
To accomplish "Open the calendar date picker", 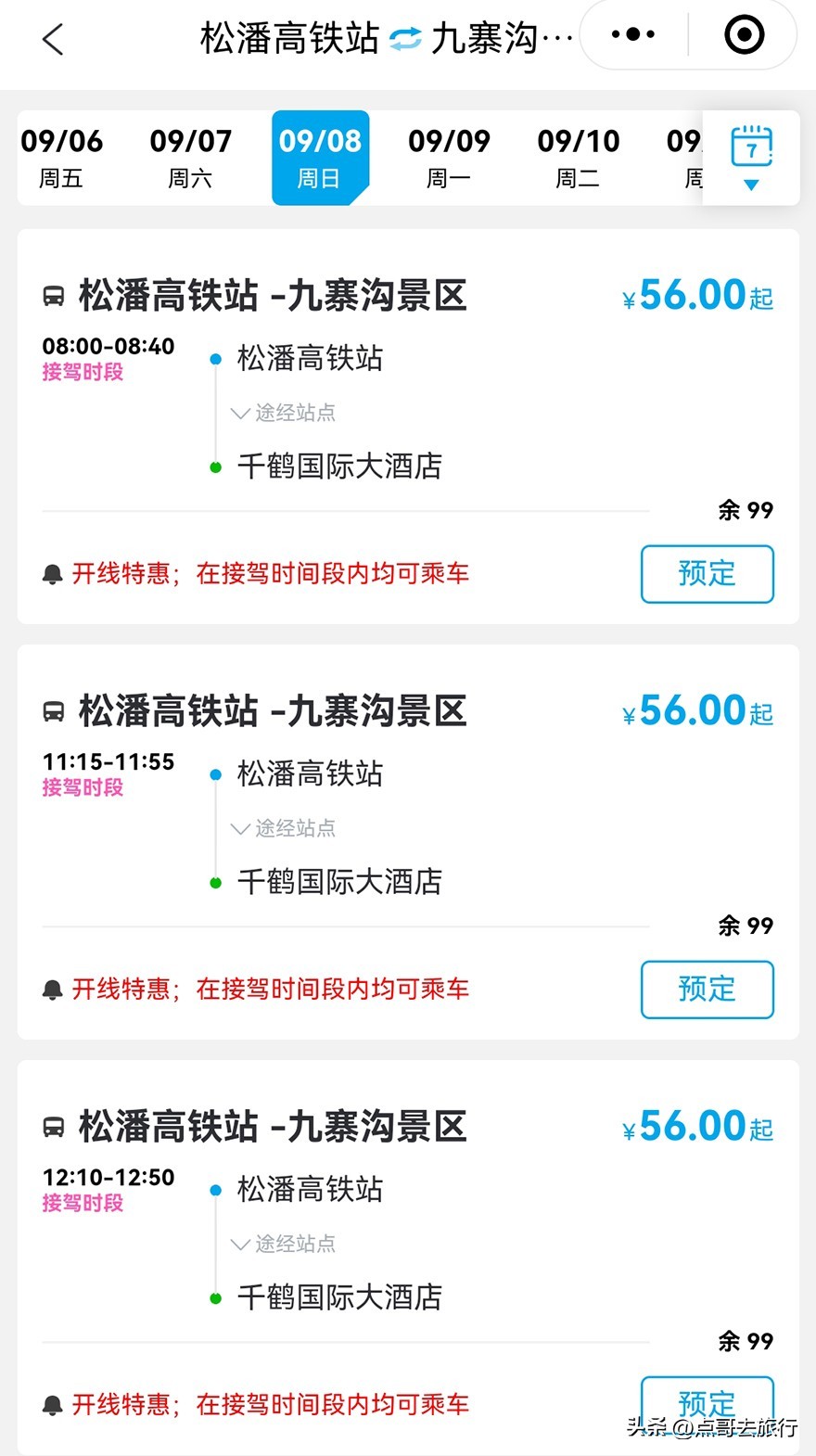I will (752, 158).
